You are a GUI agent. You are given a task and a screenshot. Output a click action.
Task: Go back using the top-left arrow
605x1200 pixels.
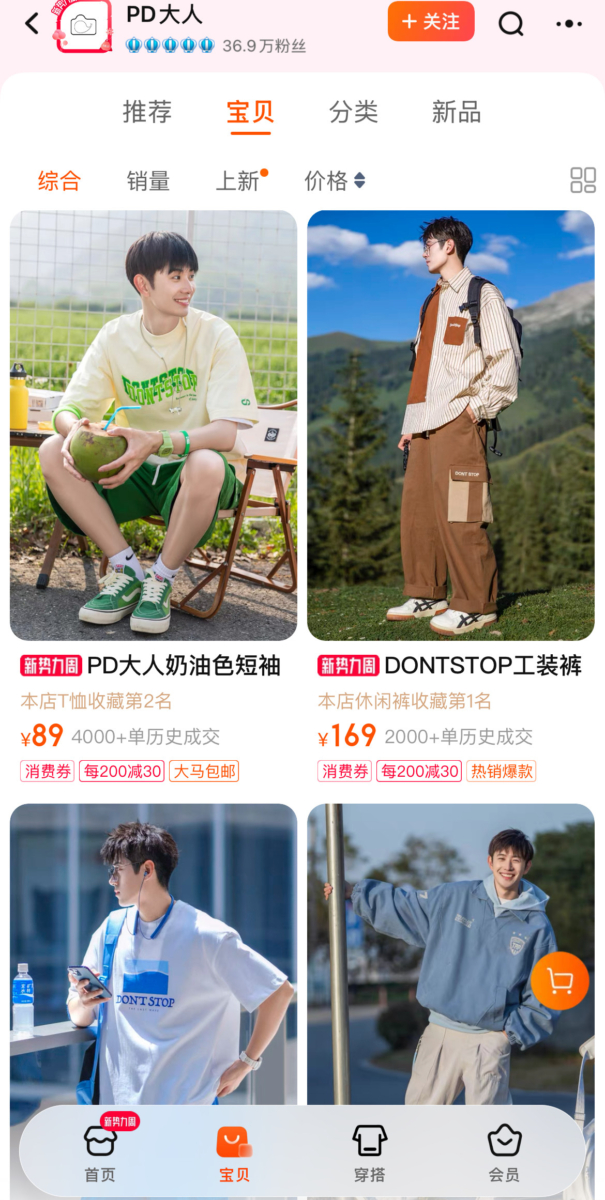32,24
